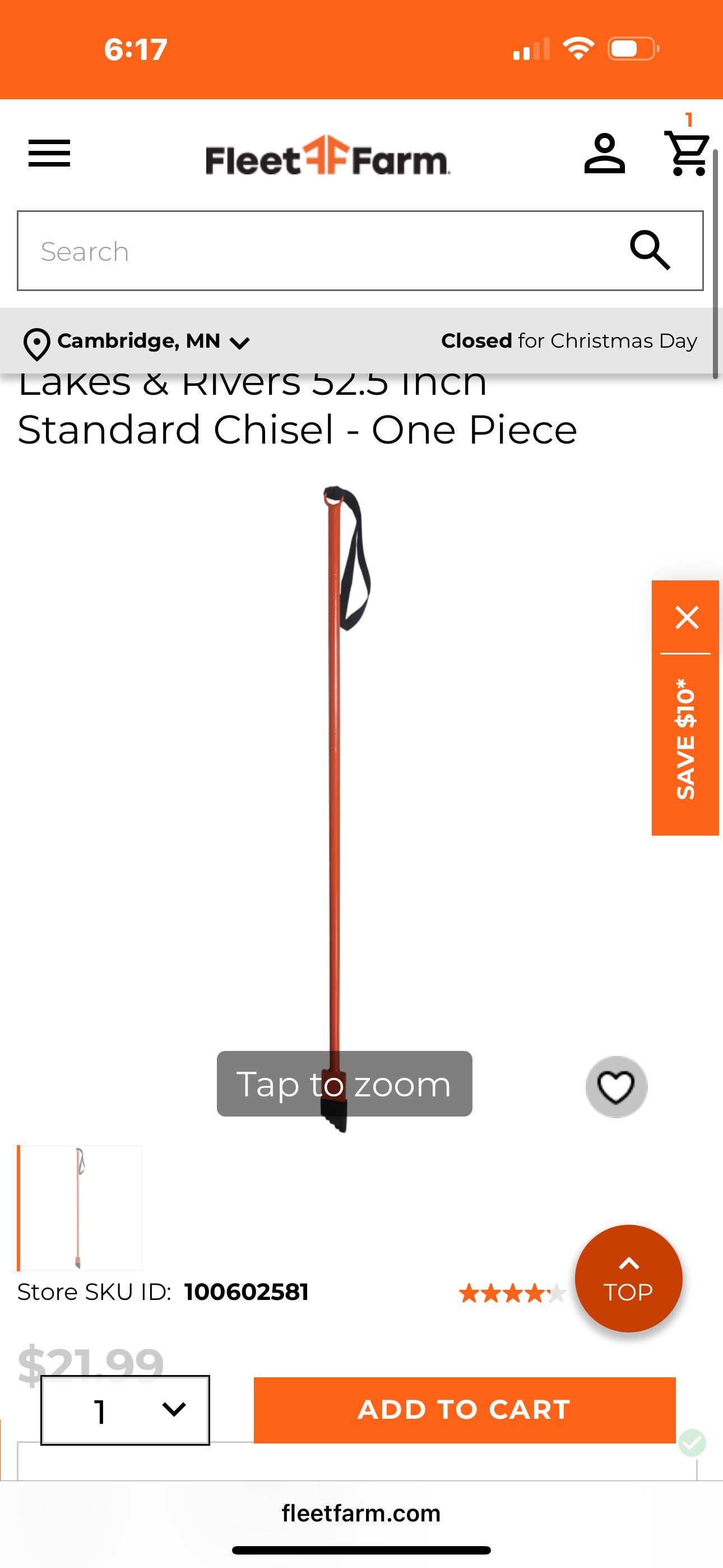This screenshot has height=1568, width=723.
Task: Open the star rating reviews
Action: tap(512, 1292)
